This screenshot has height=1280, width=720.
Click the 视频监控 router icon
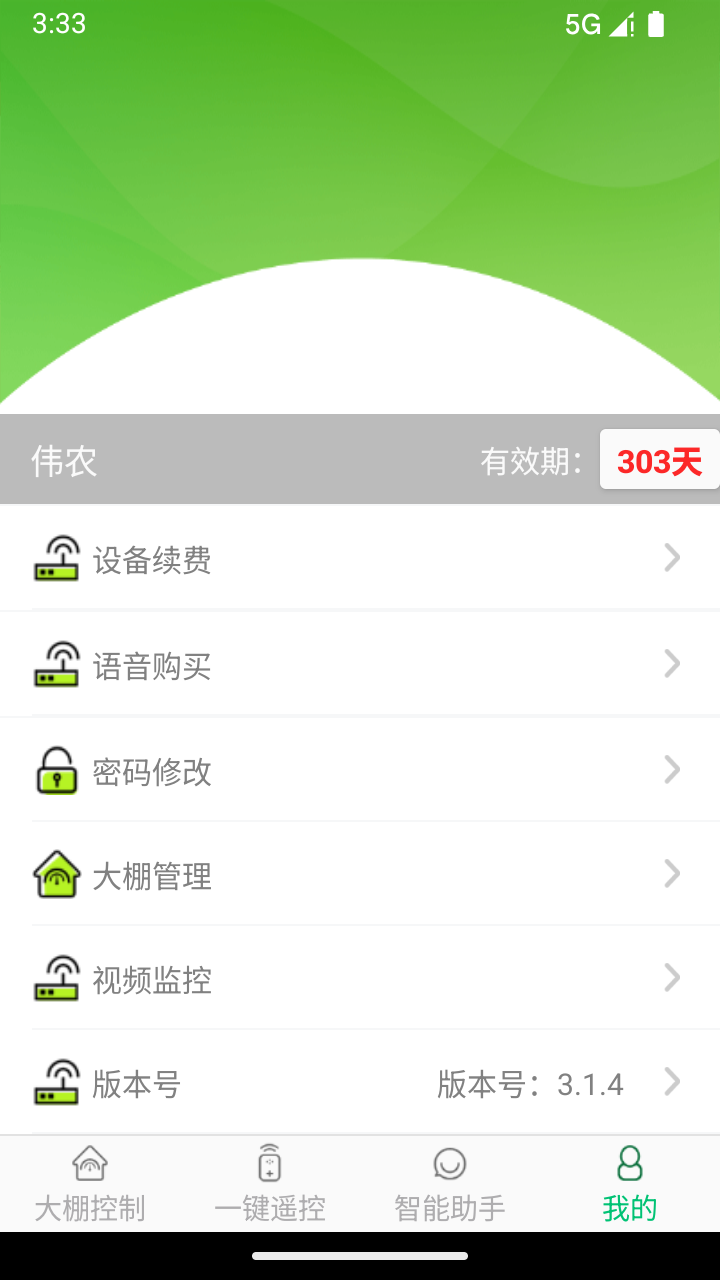(x=57, y=978)
